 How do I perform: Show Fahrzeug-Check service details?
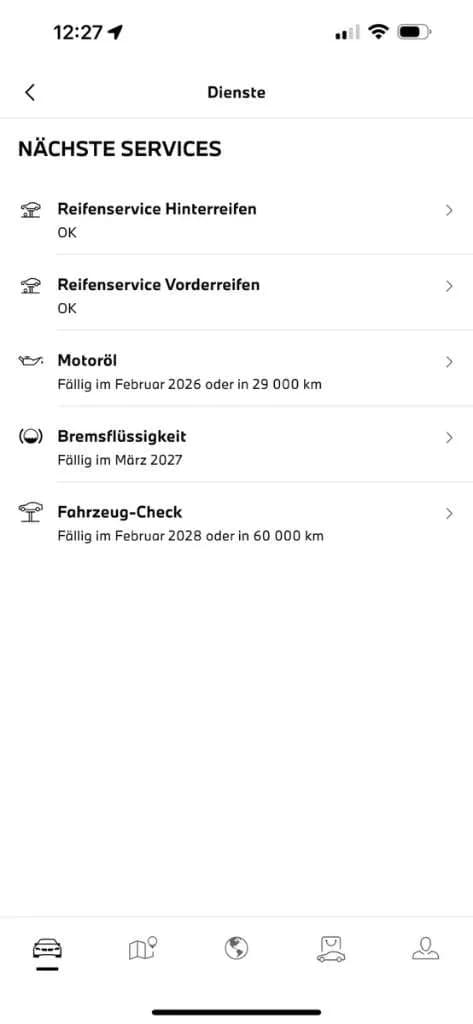pos(236,520)
